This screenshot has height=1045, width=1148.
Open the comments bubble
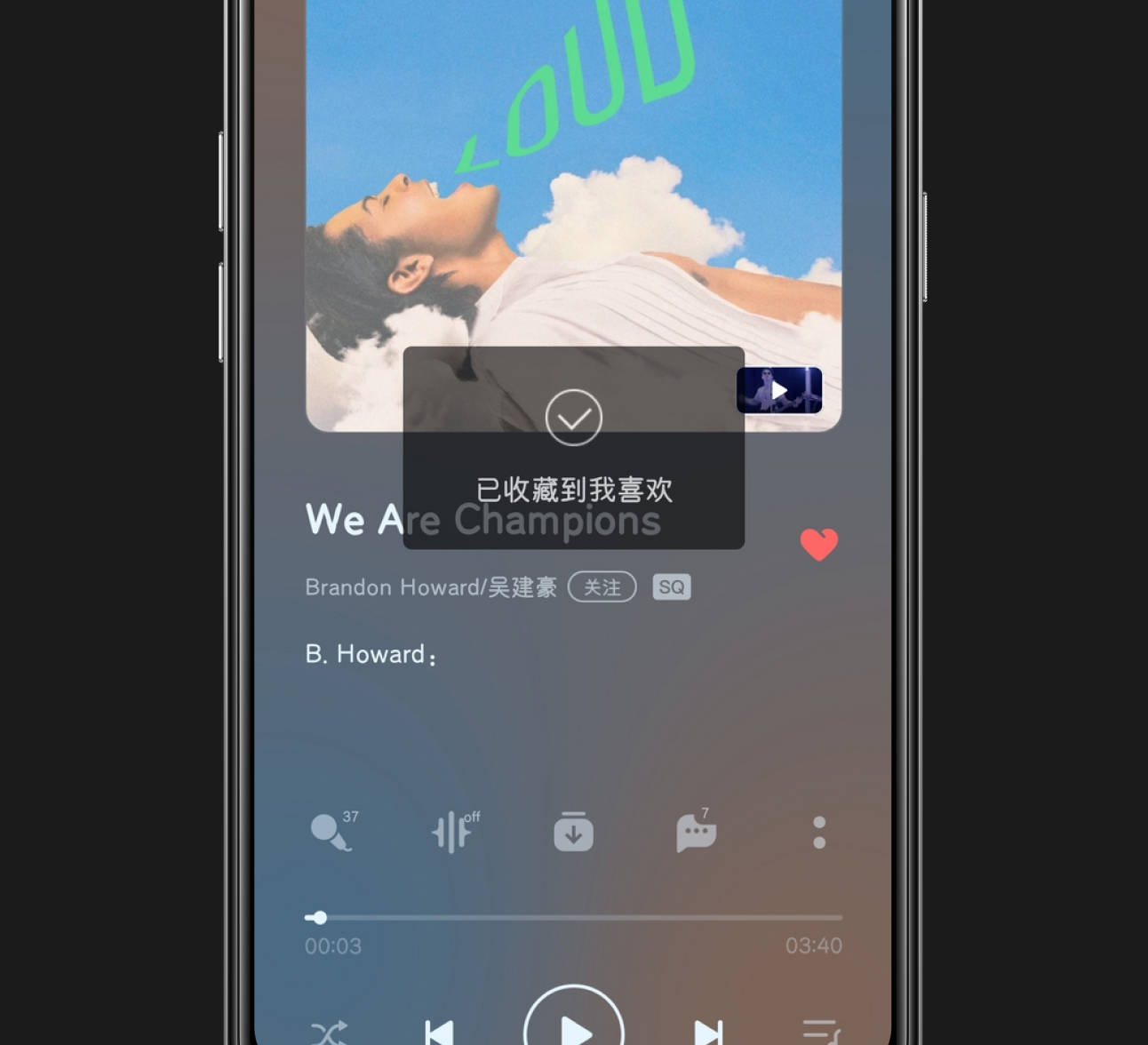click(x=696, y=833)
